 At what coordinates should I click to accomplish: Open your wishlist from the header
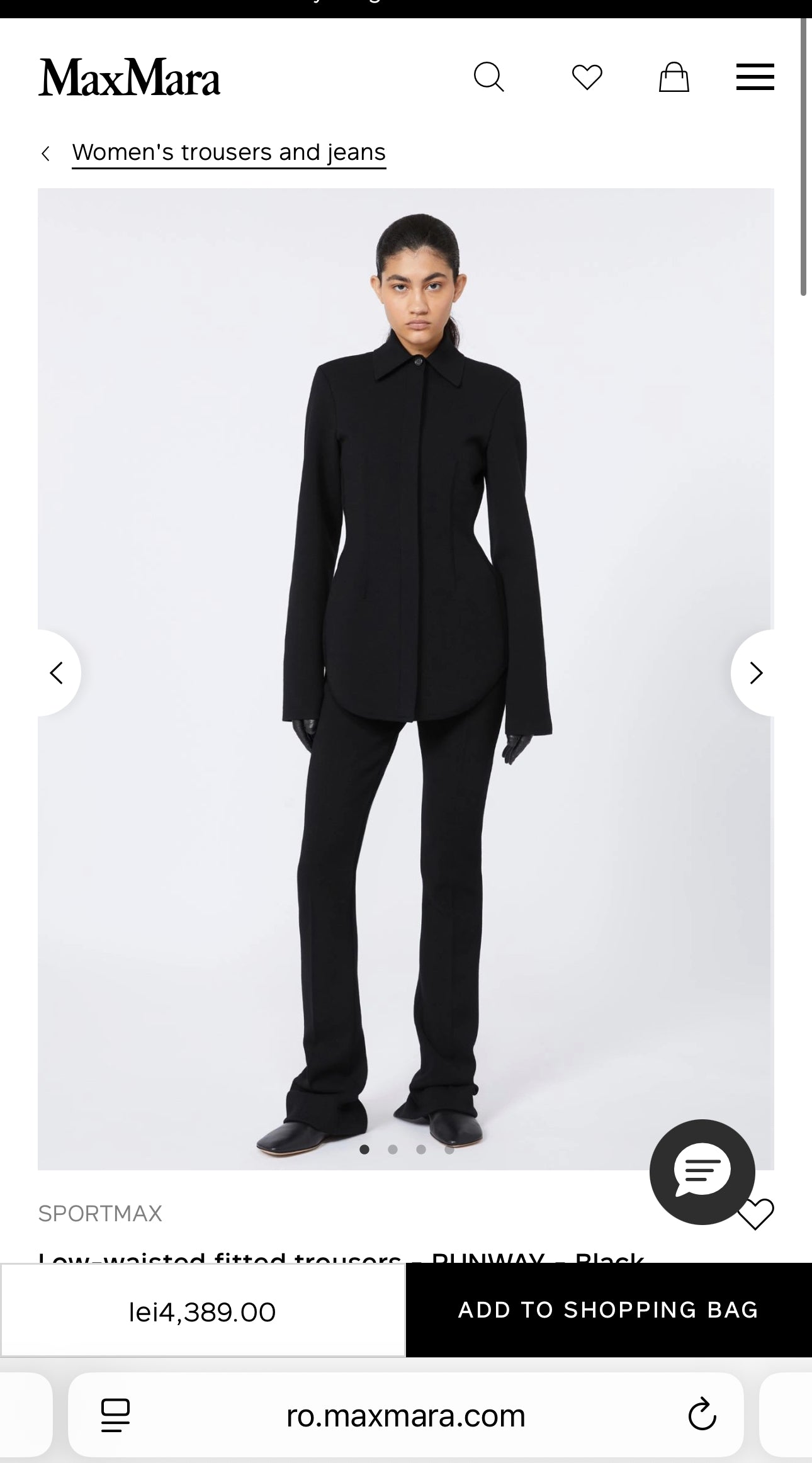click(x=588, y=77)
